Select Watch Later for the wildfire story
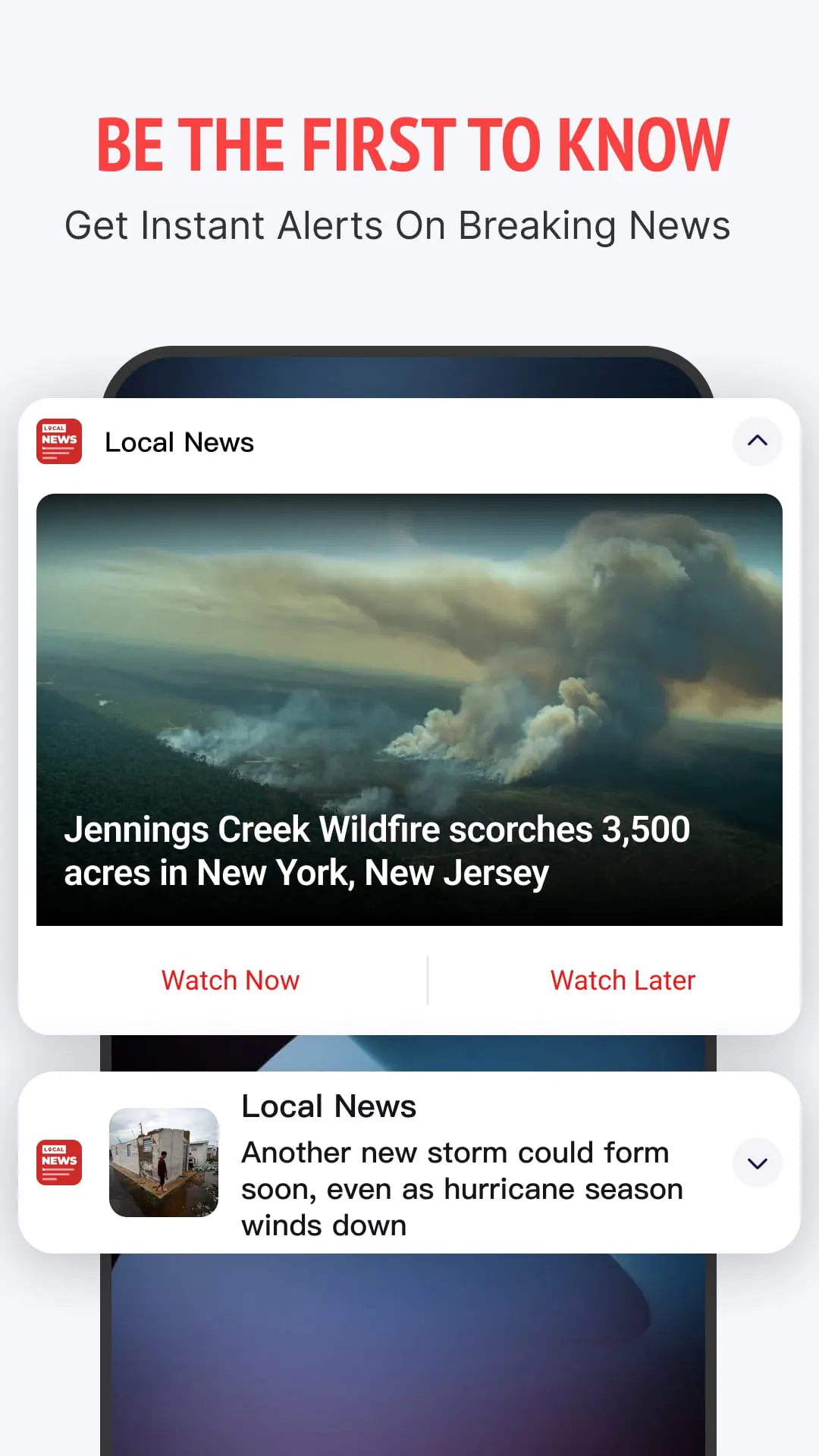Viewport: 819px width, 1456px height. coord(622,980)
